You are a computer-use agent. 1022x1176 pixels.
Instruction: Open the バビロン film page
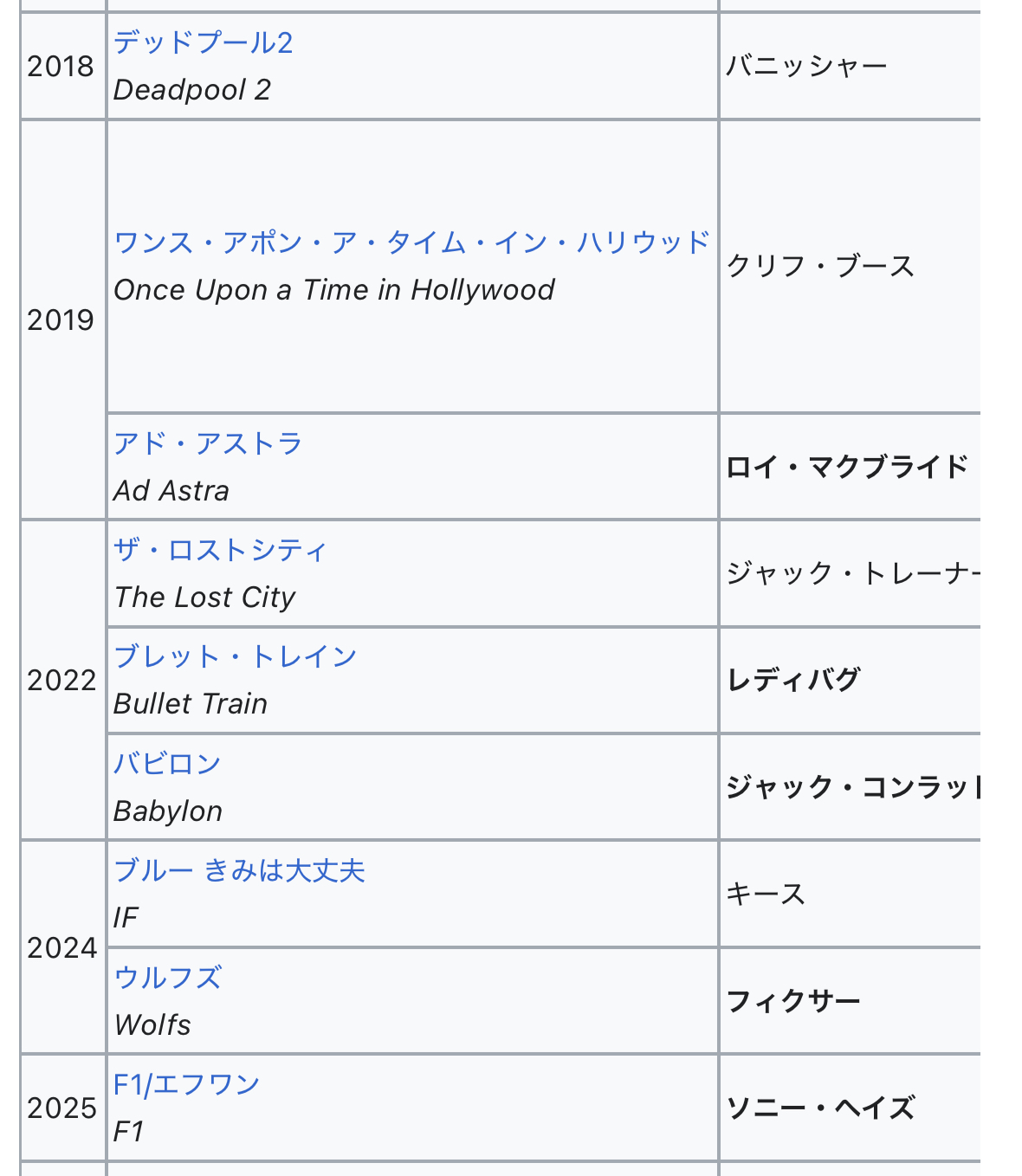tap(167, 764)
